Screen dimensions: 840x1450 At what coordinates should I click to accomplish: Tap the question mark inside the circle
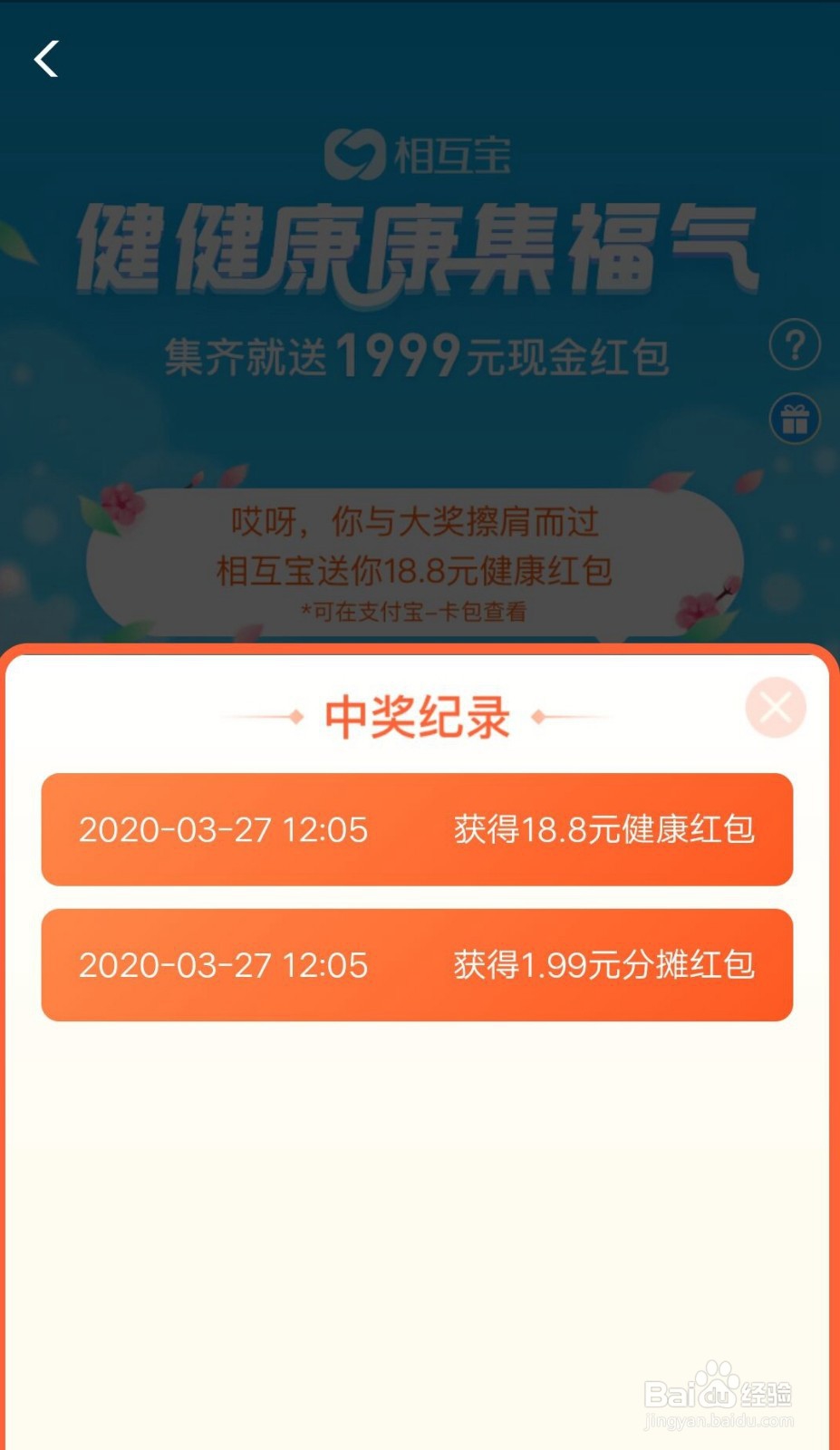tap(793, 345)
